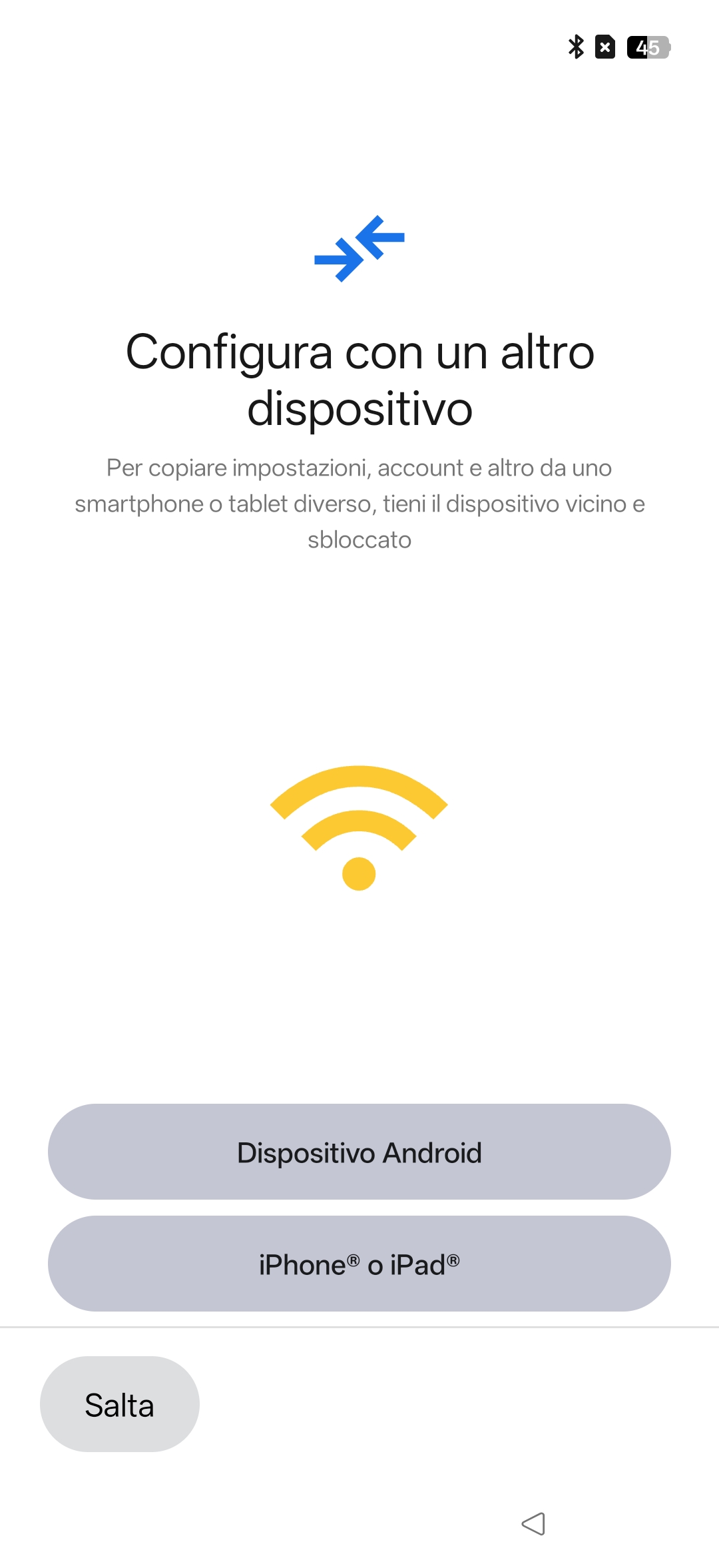Tap Salta to skip setup
This screenshot has width=719, height=1568.
120,1404
